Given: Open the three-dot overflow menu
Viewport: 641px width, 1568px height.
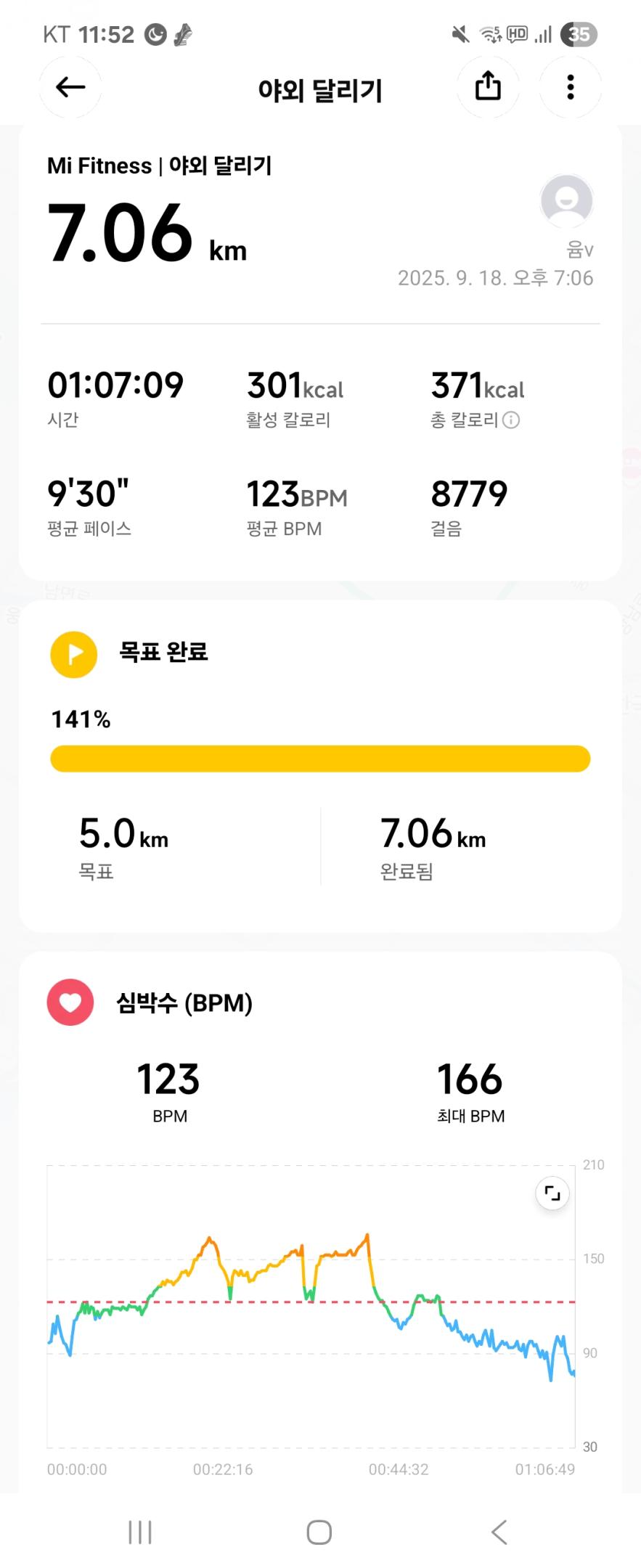Looking at the screenshot, I should [x=571, y=87].
